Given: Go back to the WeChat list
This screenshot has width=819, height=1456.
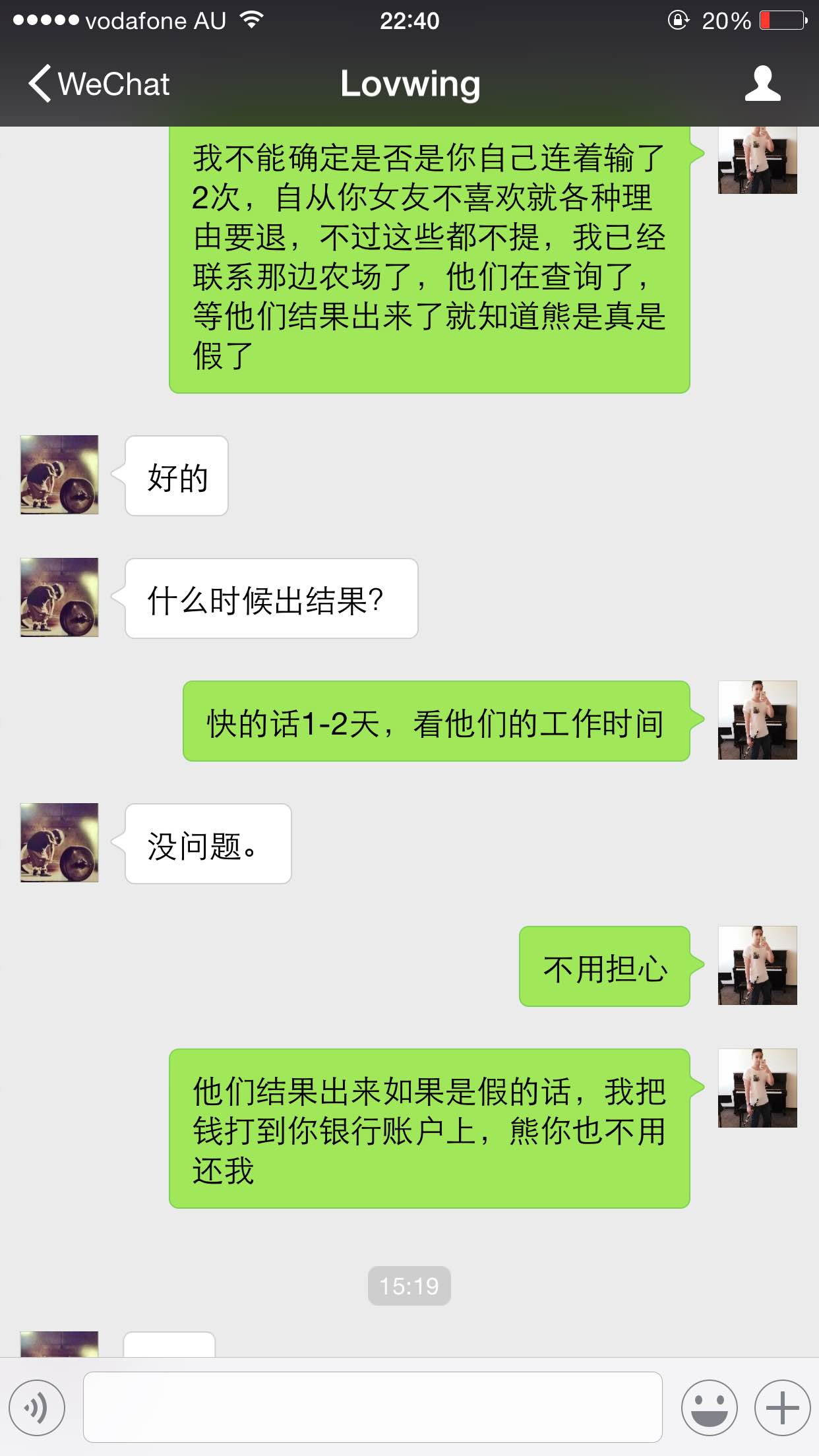Looking at the screenshot, I should (99, 84).
